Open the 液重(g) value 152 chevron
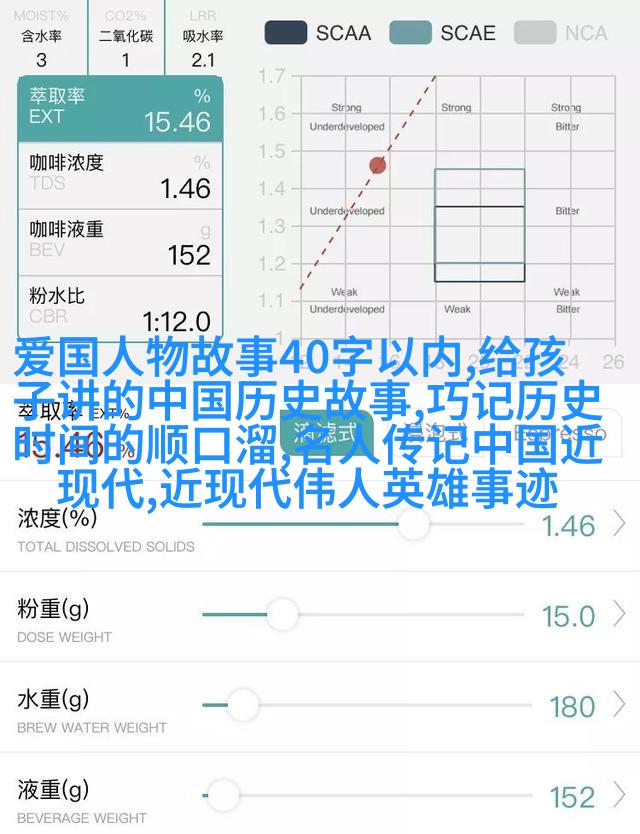 click(620, 796)
